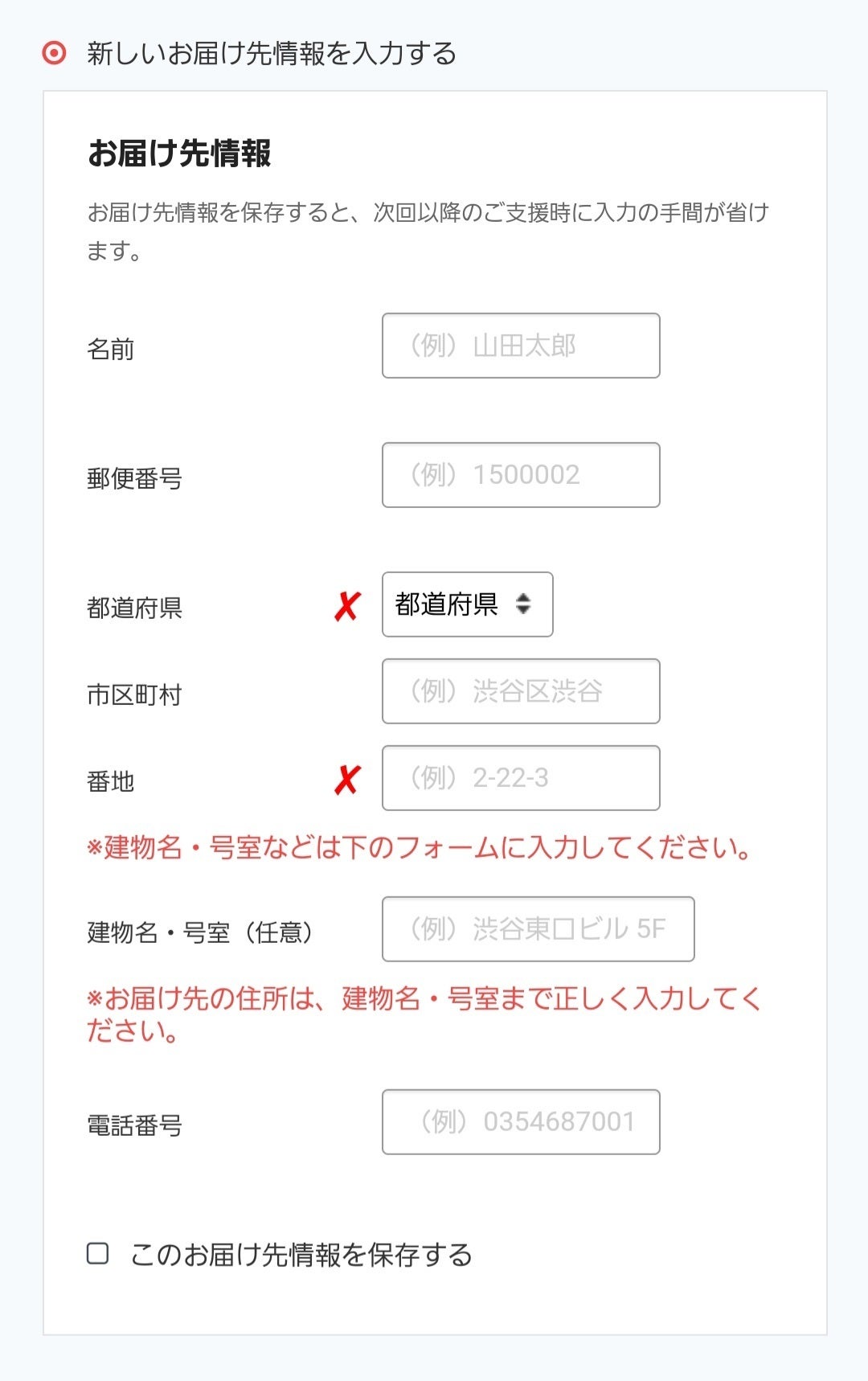Focus the 番地 input field
868x1381 pixels.
(521, 778)
